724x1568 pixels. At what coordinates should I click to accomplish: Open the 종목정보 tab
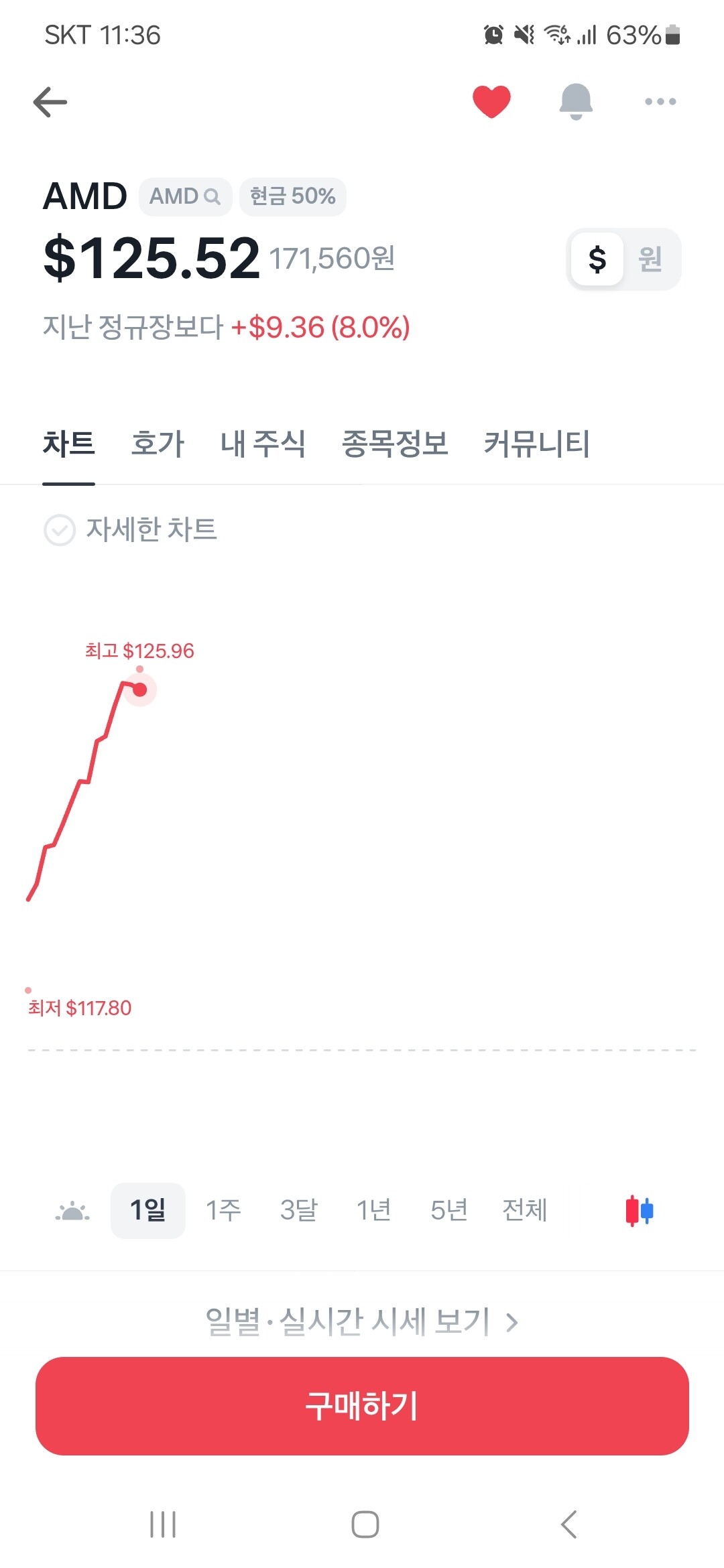(395, 444)
